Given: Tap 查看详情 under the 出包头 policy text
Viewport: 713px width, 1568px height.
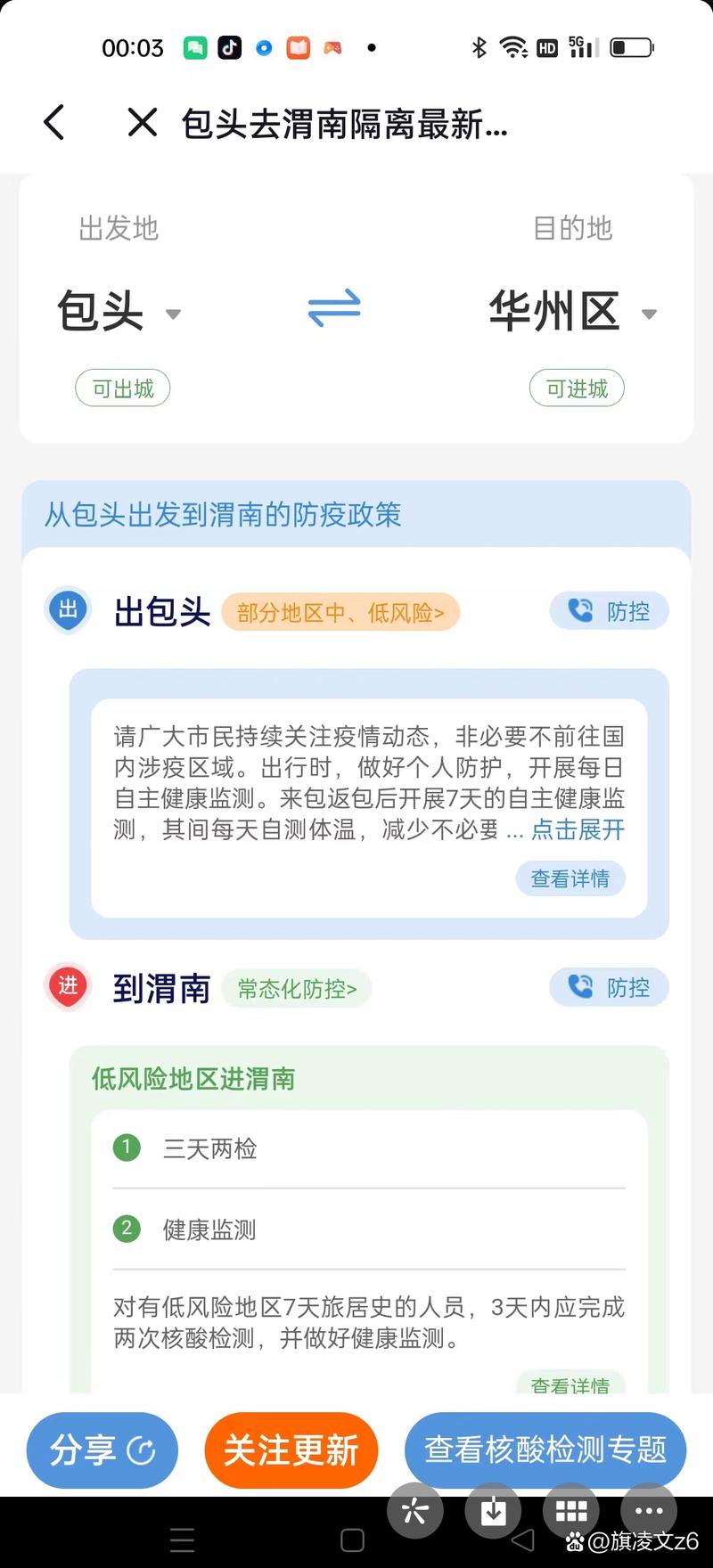Looking at the screenshot, I should point(570,878).
